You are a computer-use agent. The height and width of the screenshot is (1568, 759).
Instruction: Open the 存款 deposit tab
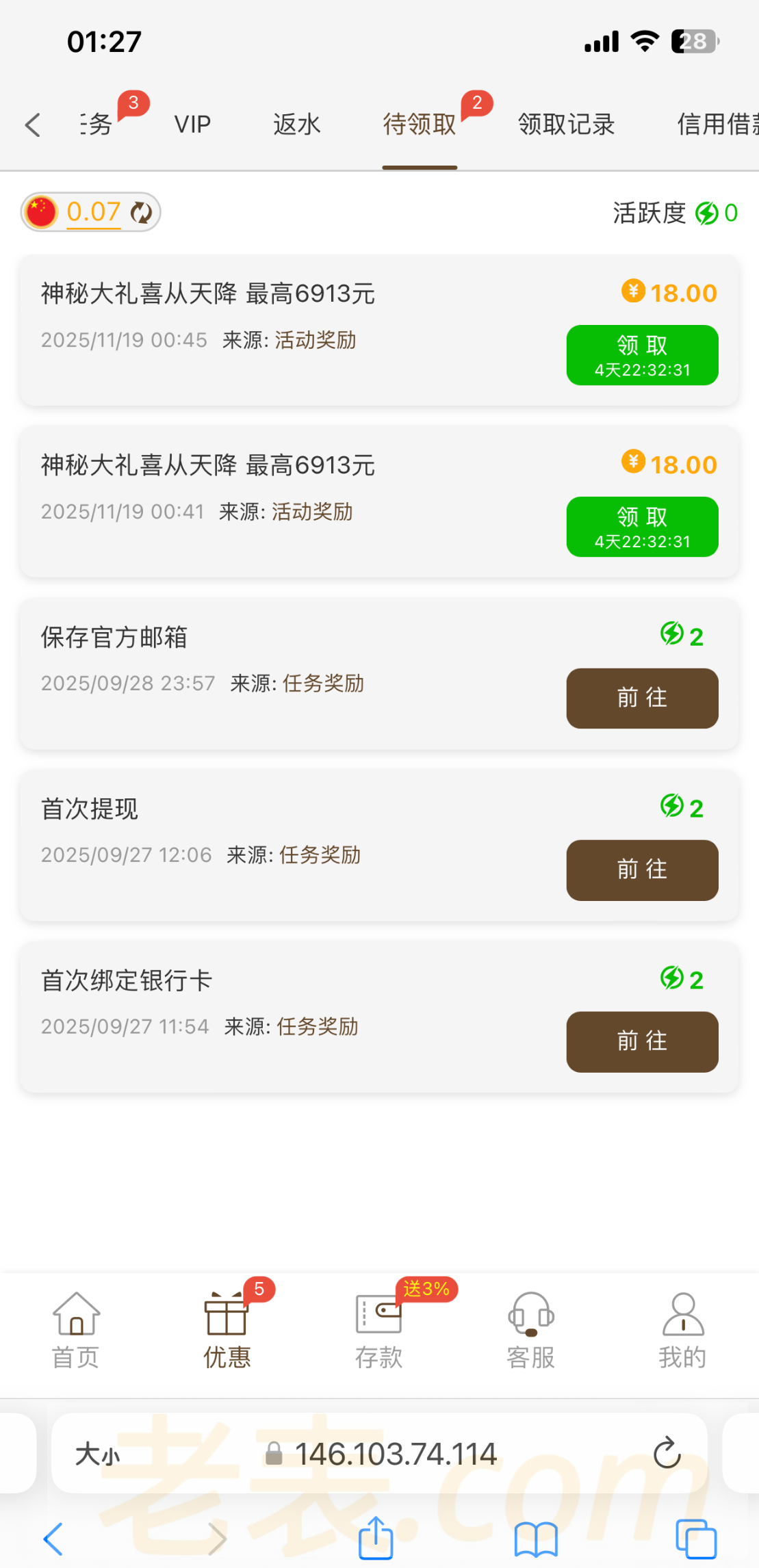click(x=378, y=1331)
